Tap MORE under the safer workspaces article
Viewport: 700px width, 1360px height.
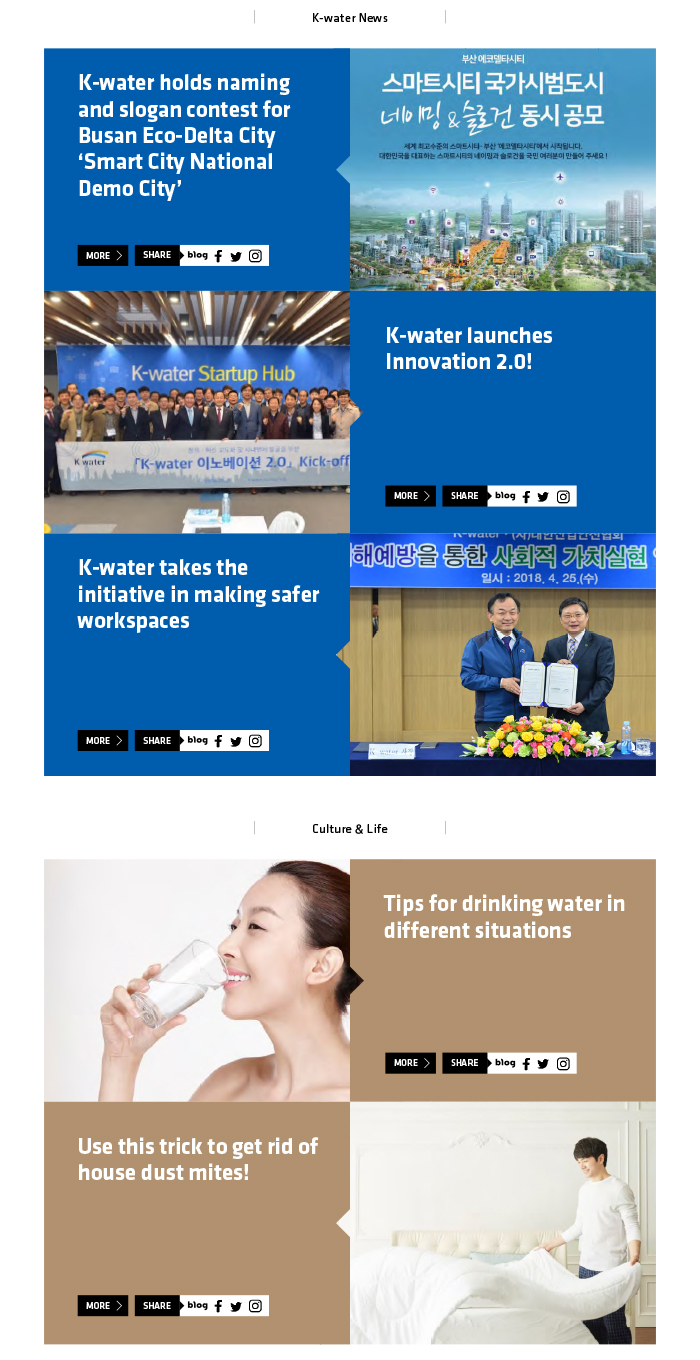[103, 741]
